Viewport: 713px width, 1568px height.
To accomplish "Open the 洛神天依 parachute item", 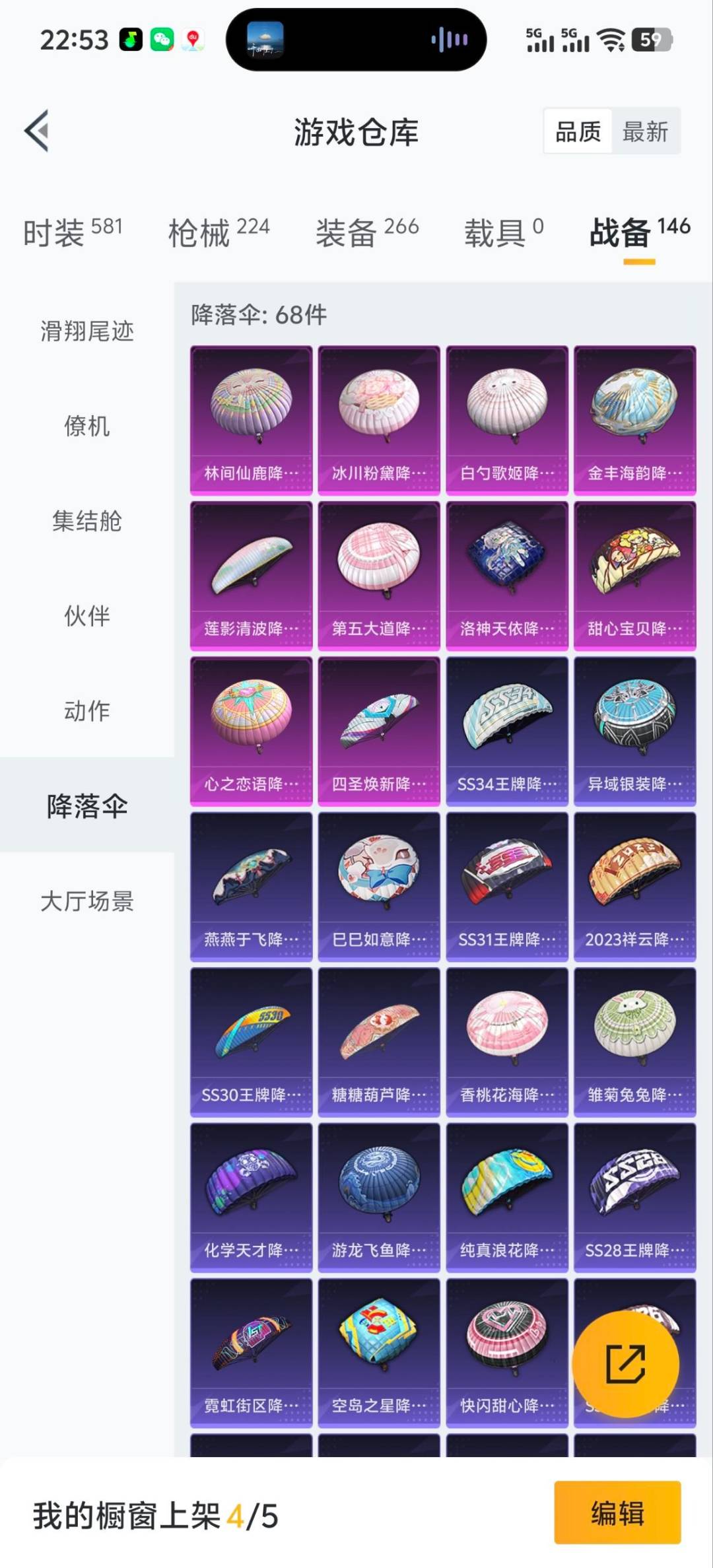I will (x=506, y=576).
